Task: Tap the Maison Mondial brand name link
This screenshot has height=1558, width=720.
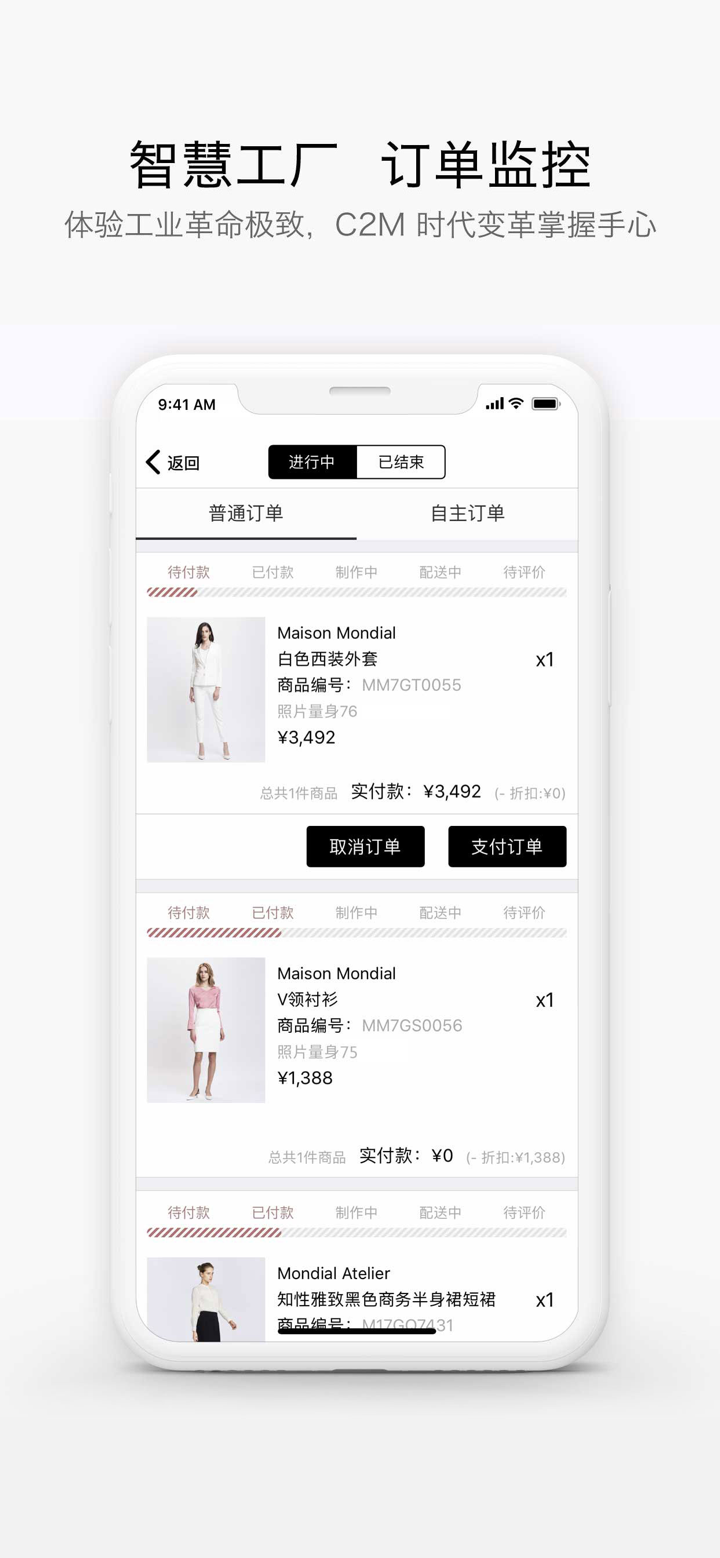Action: (336, 632)
